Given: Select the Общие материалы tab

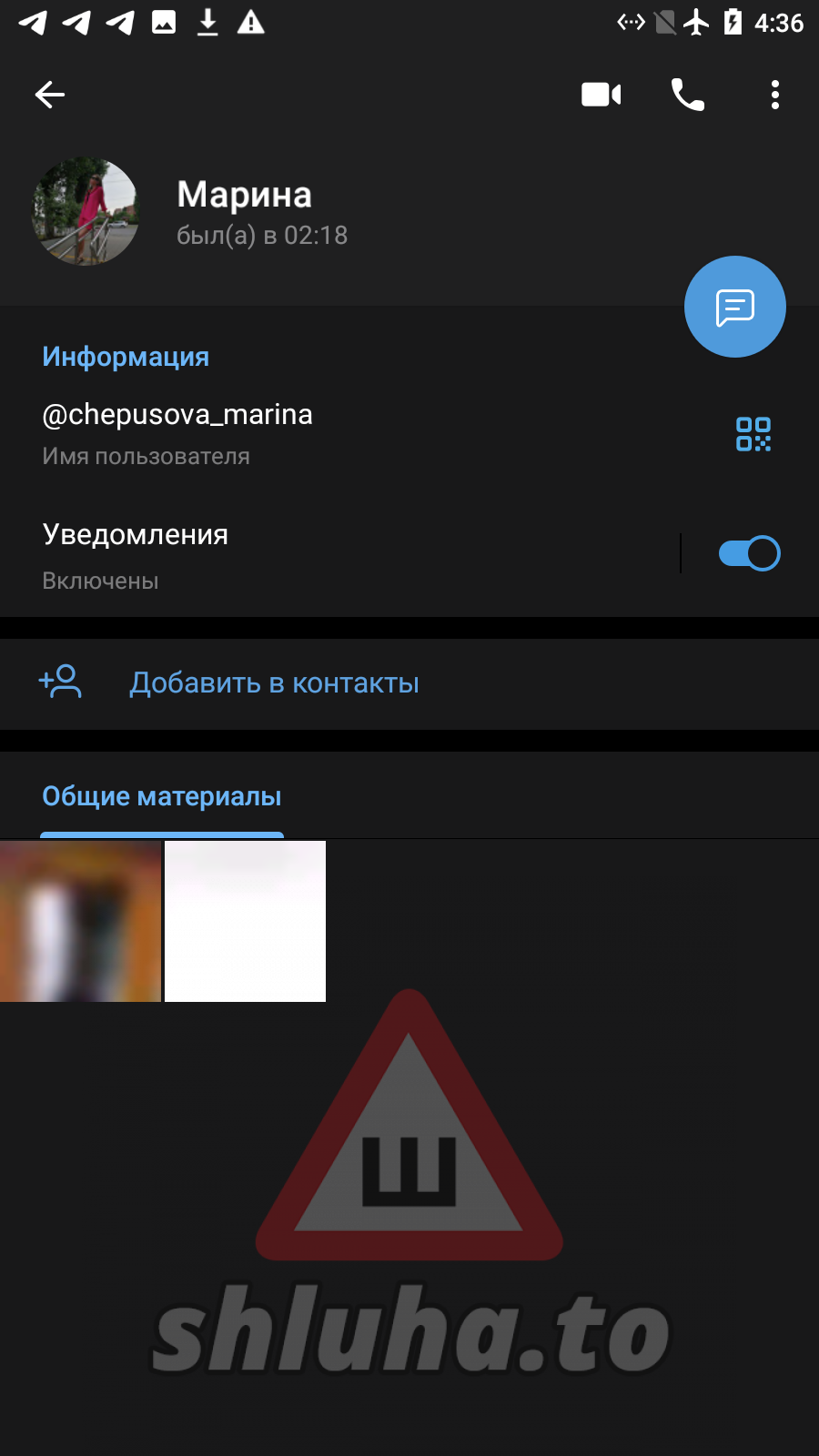Looking at the screenshot, I should (162, 797).
